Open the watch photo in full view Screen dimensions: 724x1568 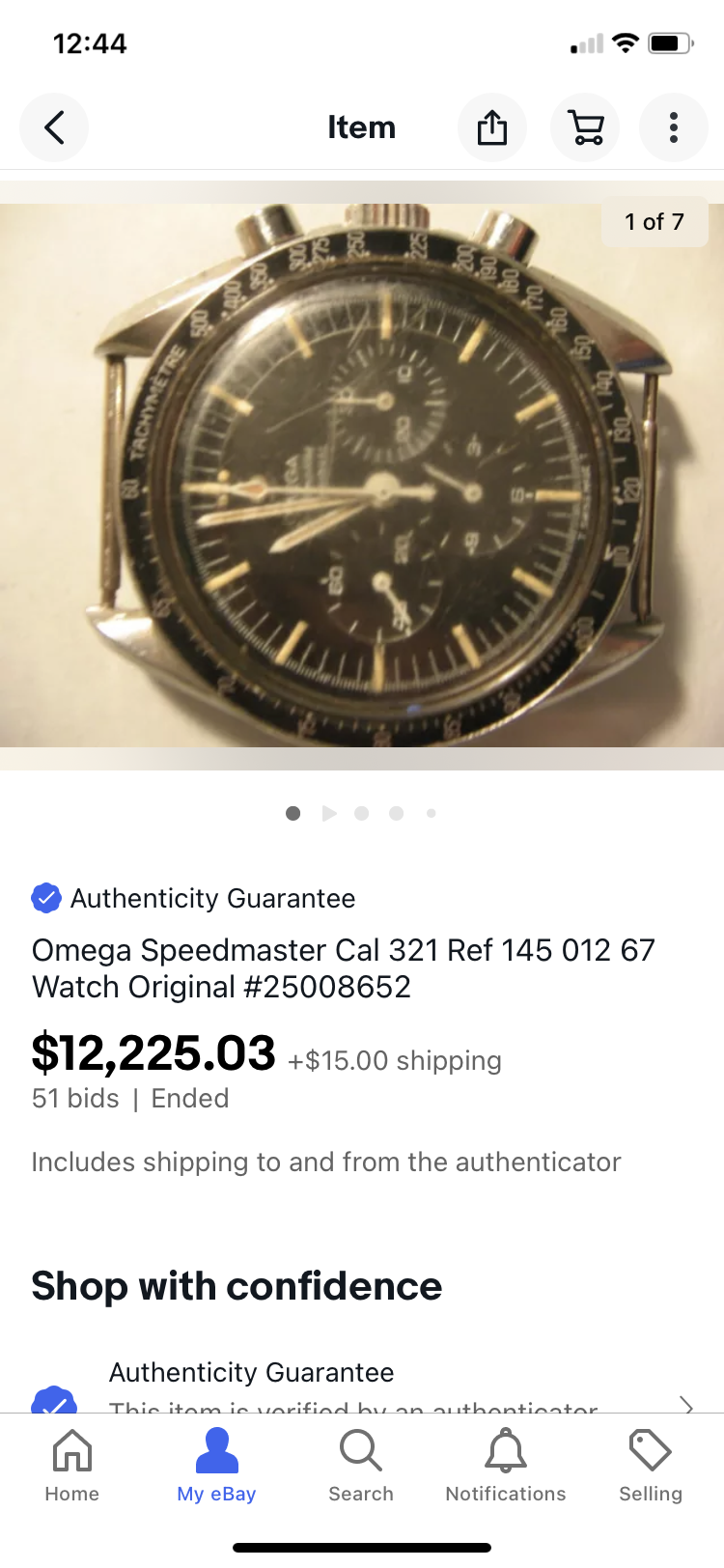pyautogui.click(x=362, y=473)
